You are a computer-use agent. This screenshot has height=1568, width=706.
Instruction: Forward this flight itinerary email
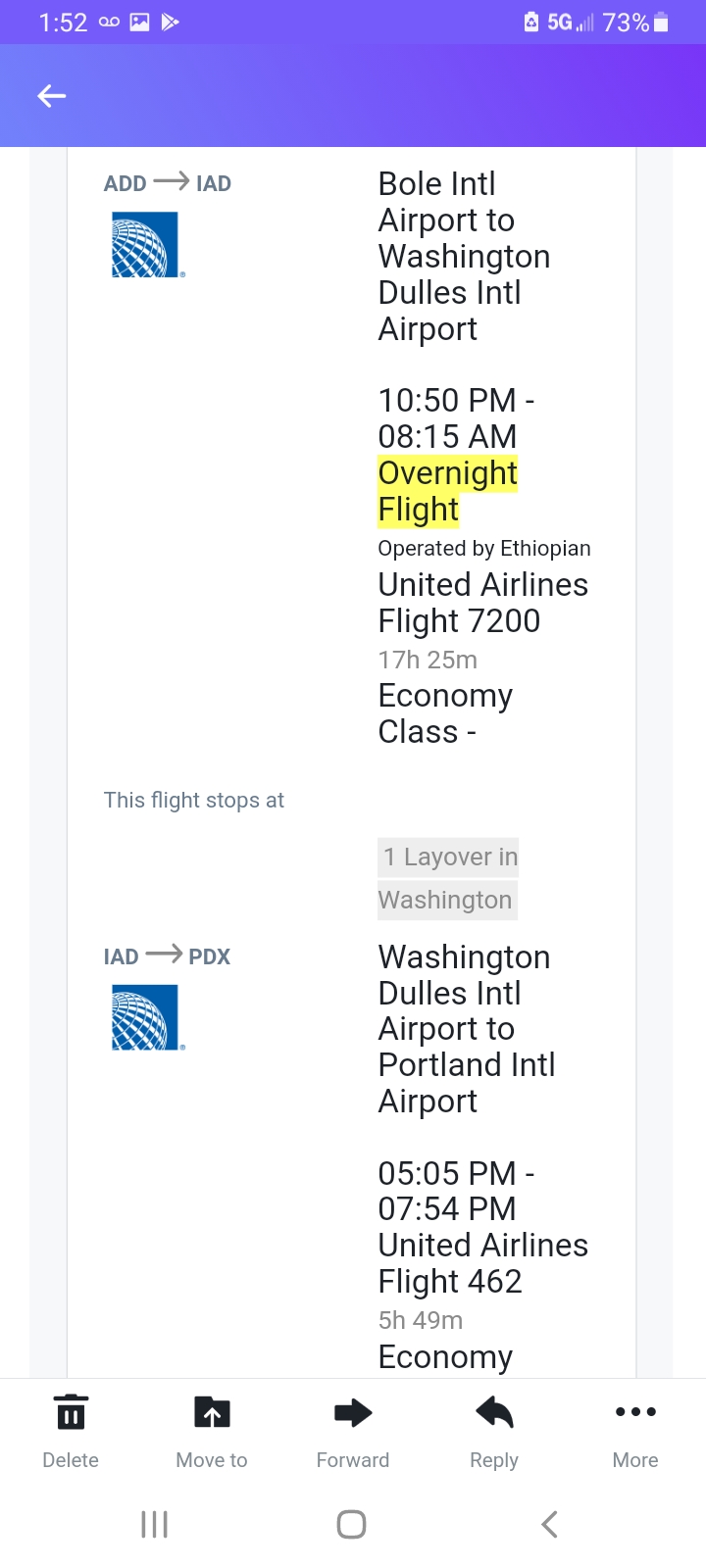click(x=353, y=1430)
